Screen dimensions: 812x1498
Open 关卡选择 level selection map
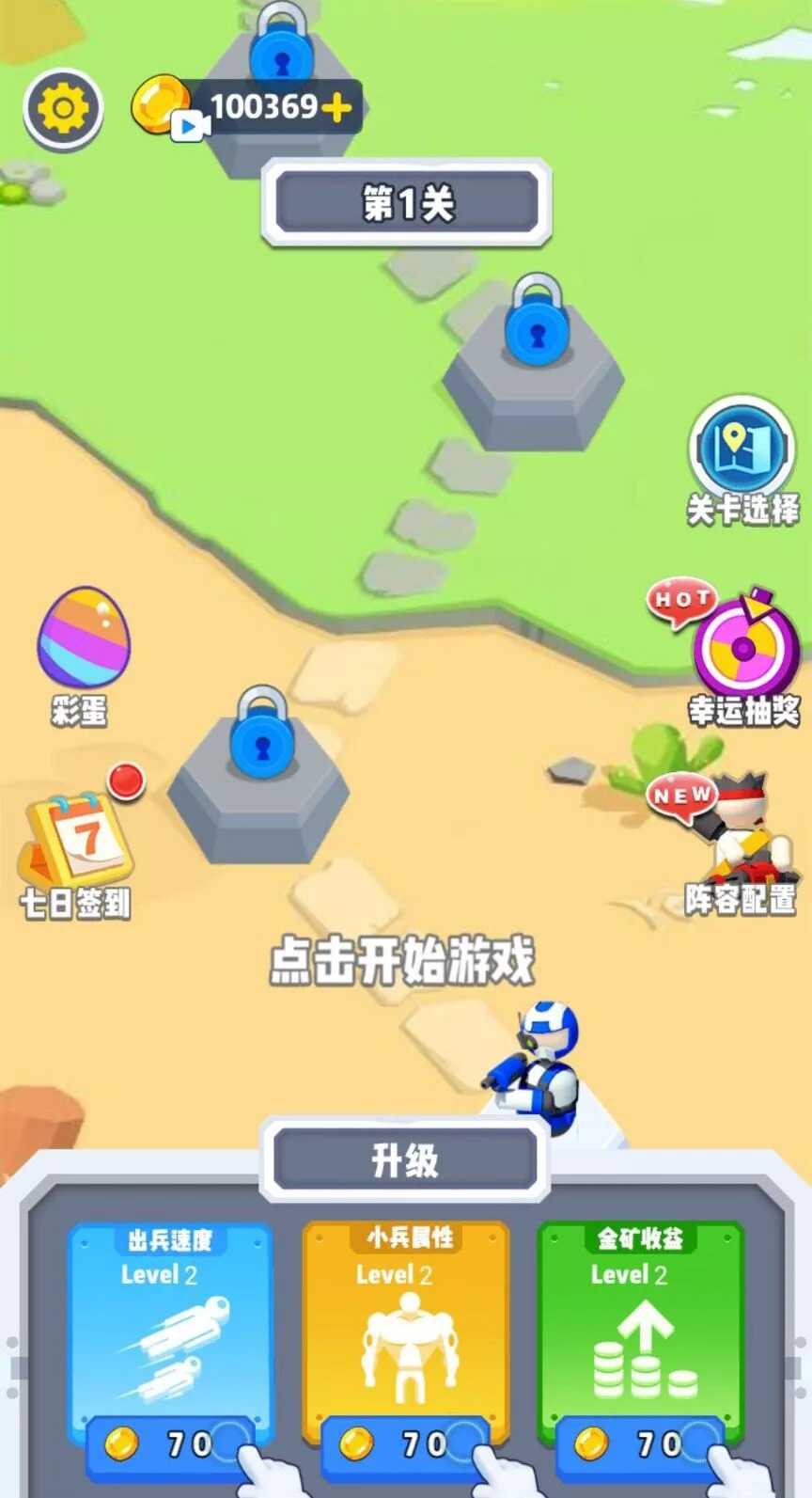(x=742, y=460)
